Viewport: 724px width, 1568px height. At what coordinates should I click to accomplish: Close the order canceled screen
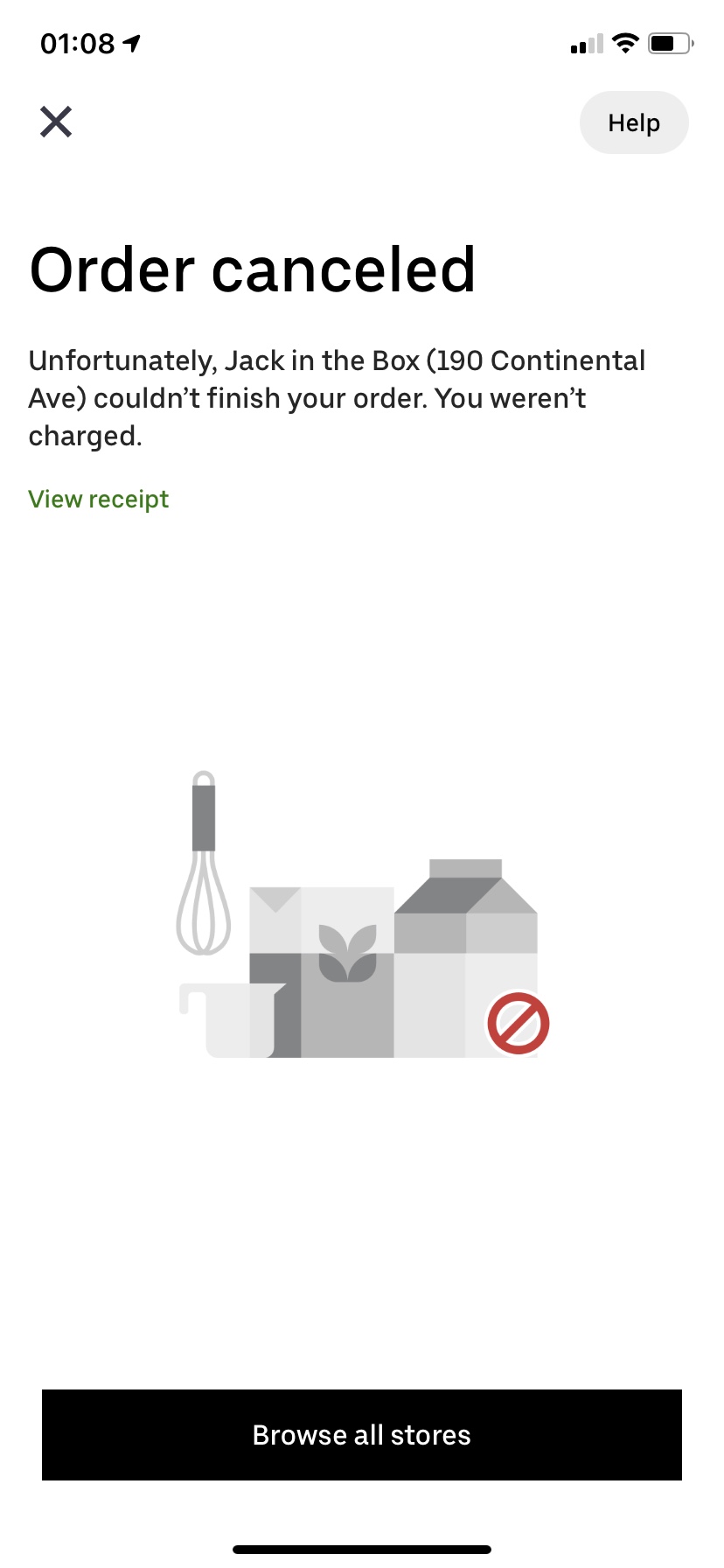click(x=56, y=122)
